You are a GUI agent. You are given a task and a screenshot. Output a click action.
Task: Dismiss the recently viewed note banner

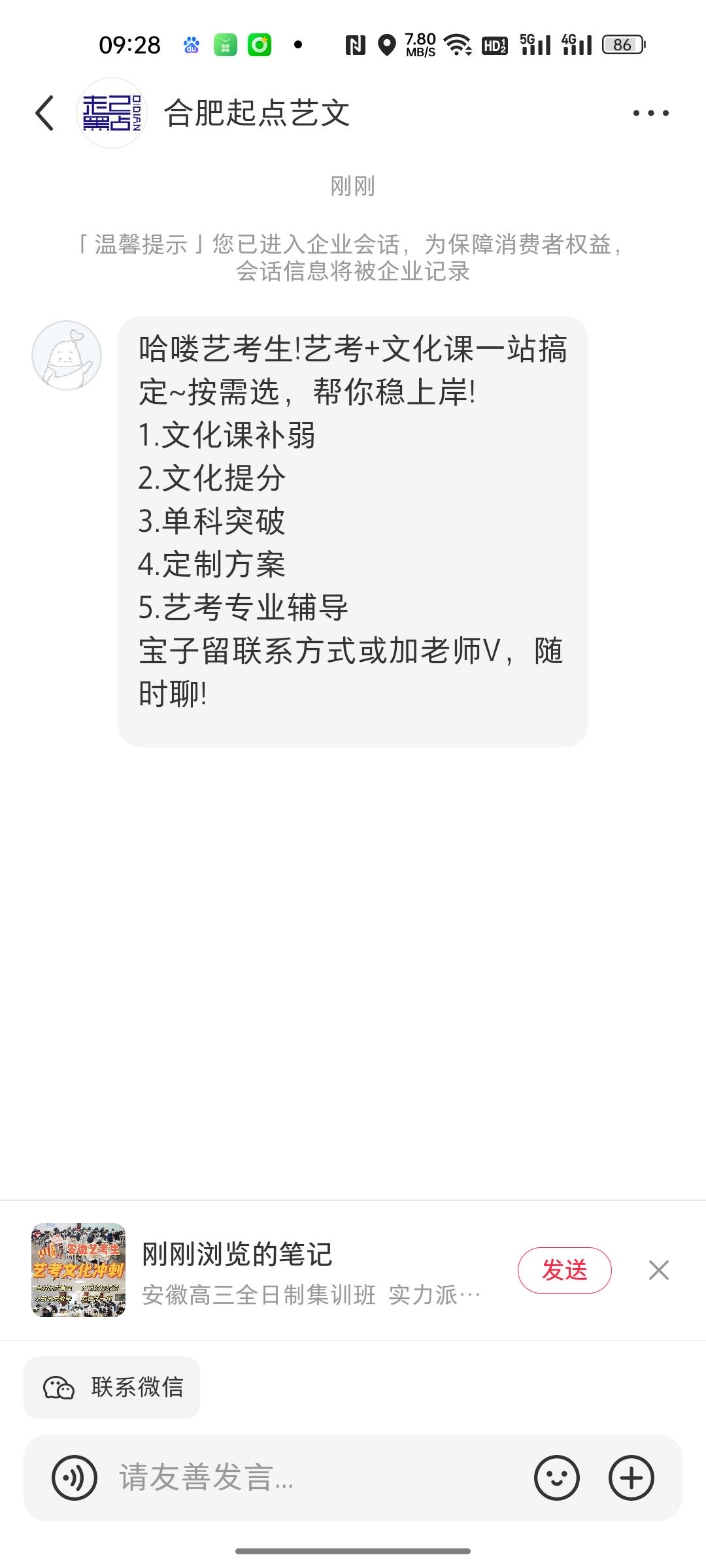click(x=658, y=1270)
